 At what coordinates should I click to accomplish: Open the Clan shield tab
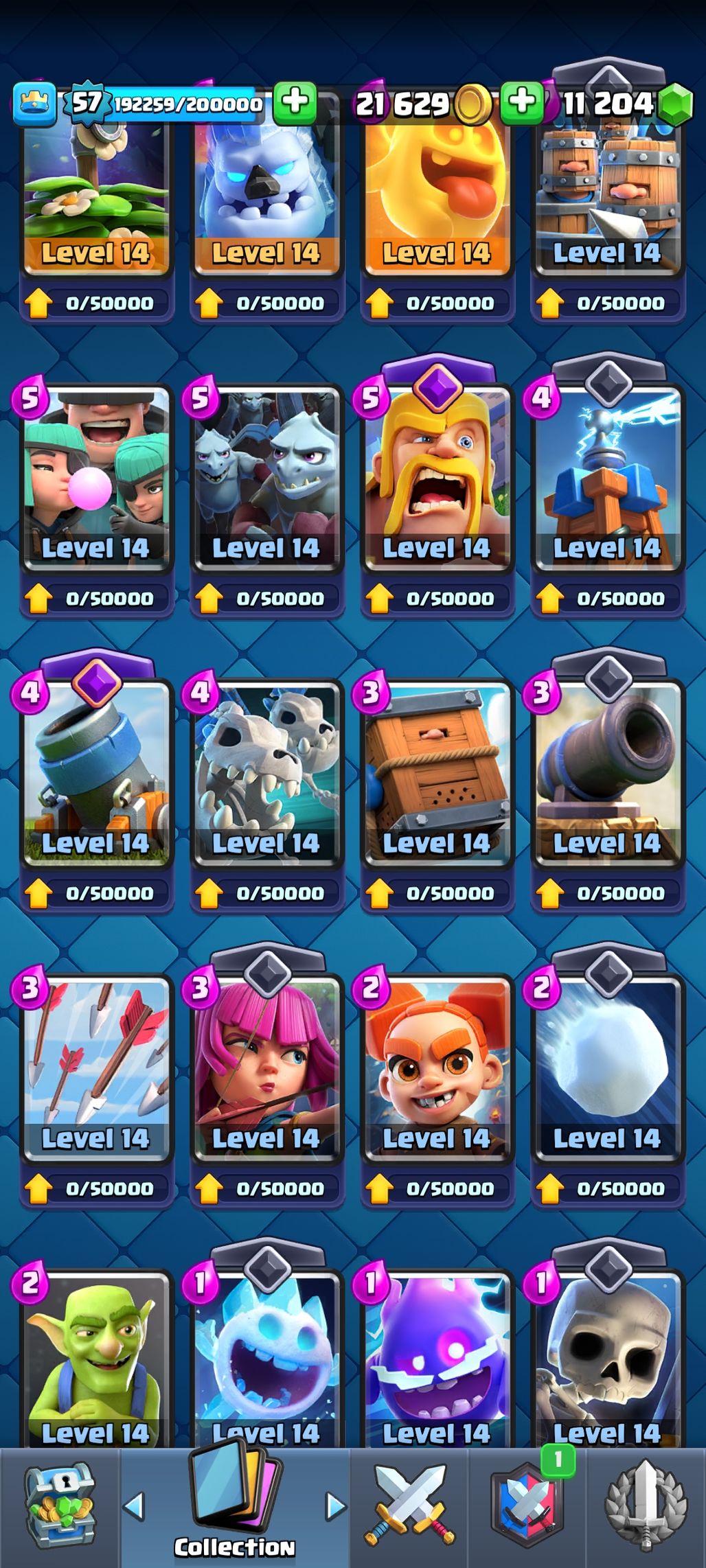pos(527,1508)
